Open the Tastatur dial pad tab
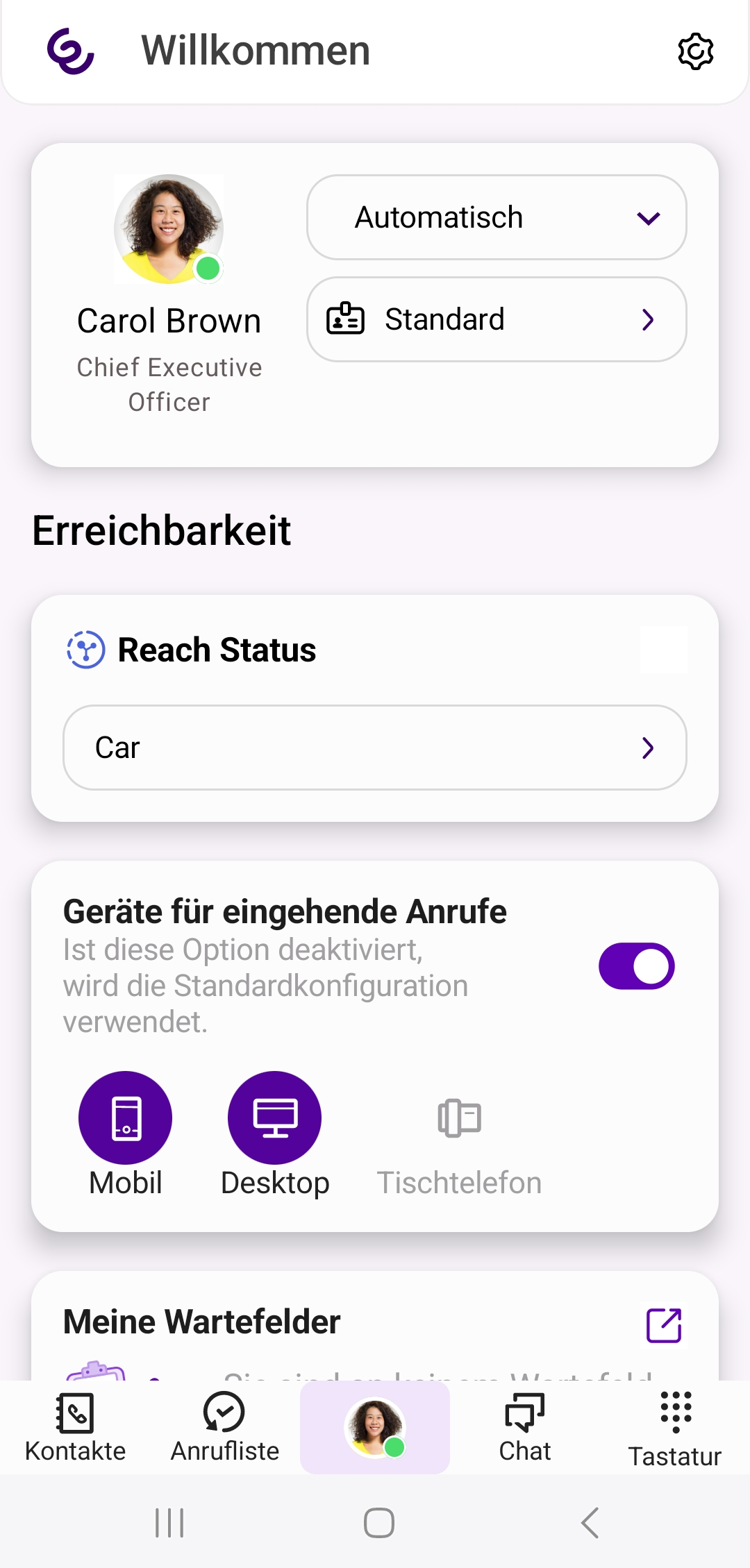750x1568 pixels. point(675,1428)
